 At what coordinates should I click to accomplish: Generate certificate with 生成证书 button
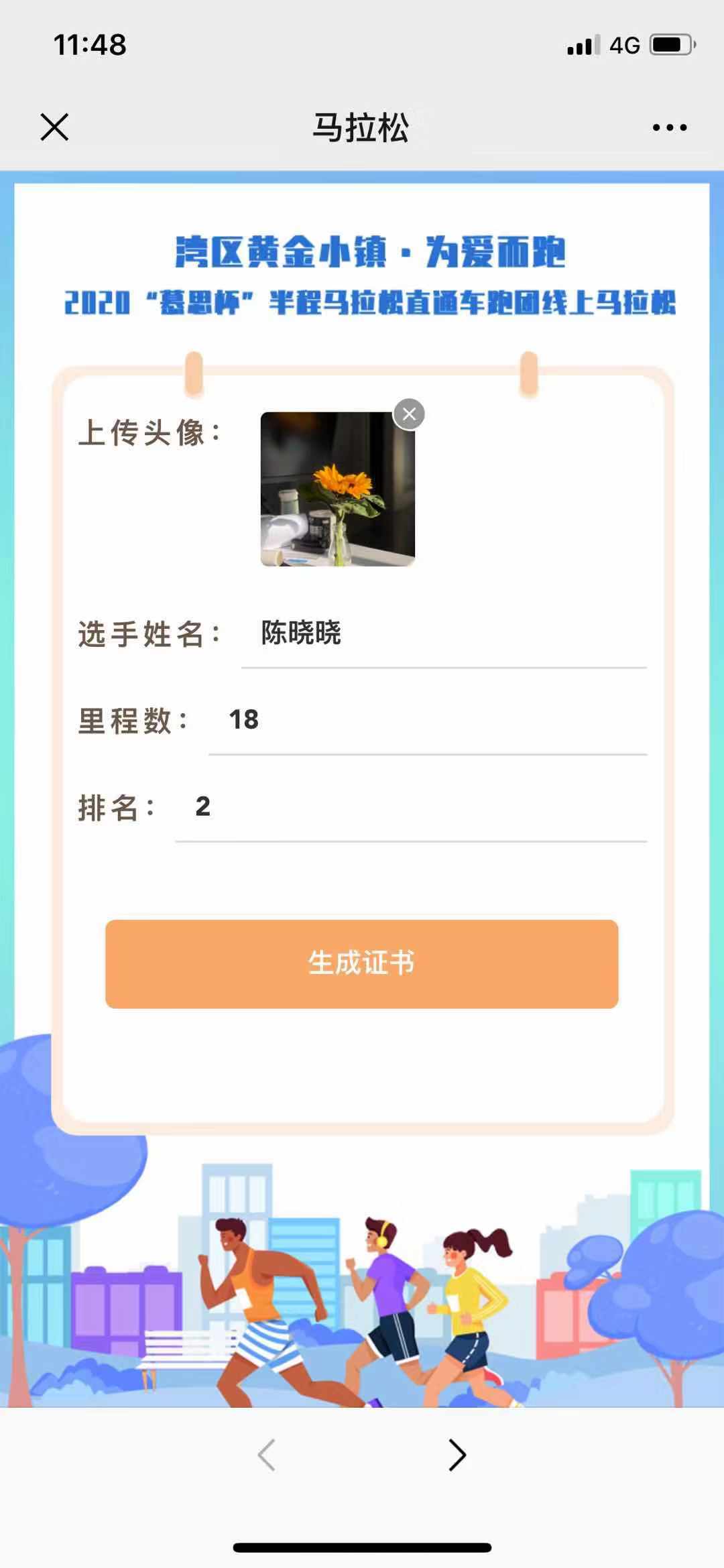(361, 963)
